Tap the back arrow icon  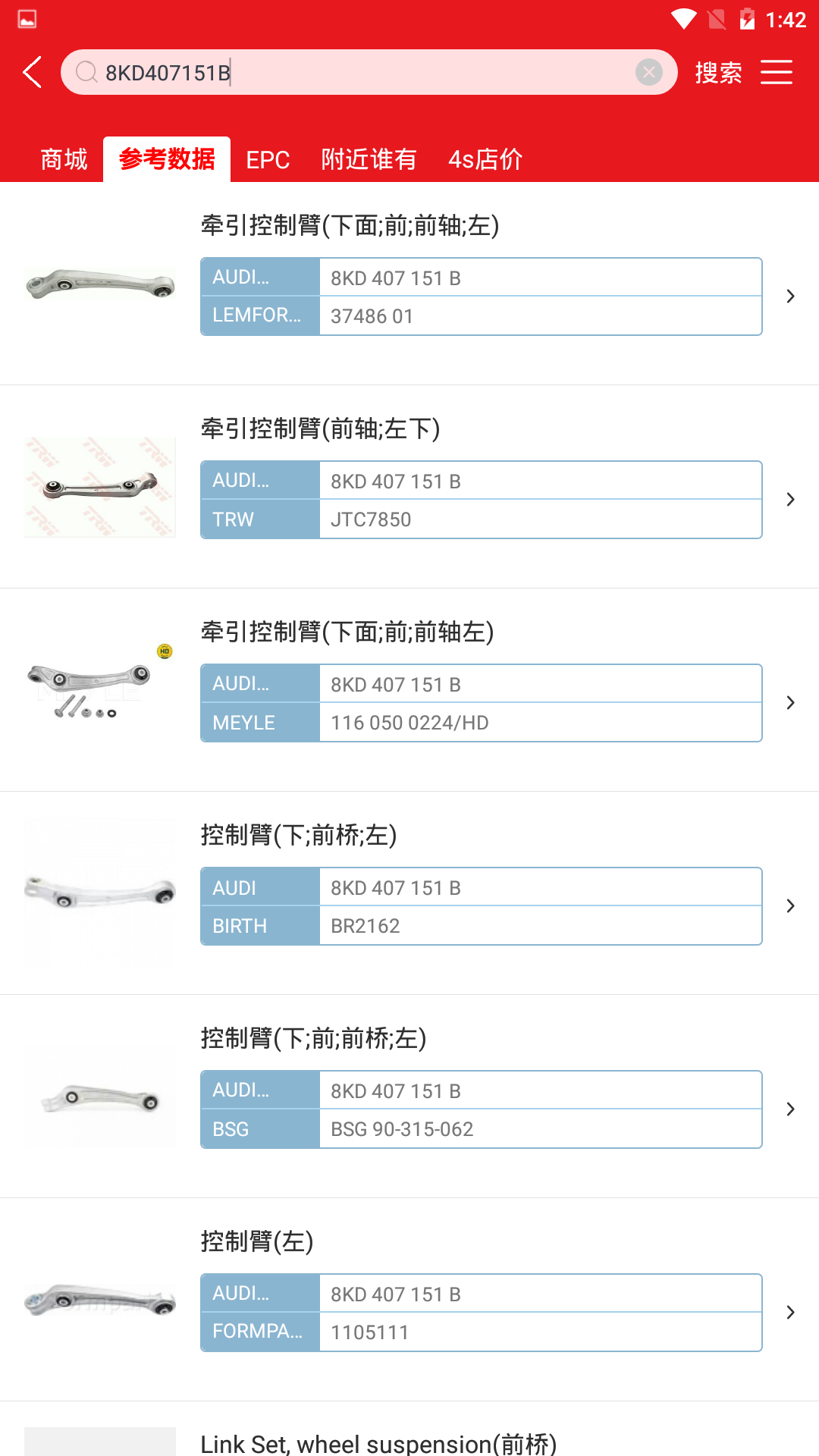pyautogui.click(x=30, y=72)
